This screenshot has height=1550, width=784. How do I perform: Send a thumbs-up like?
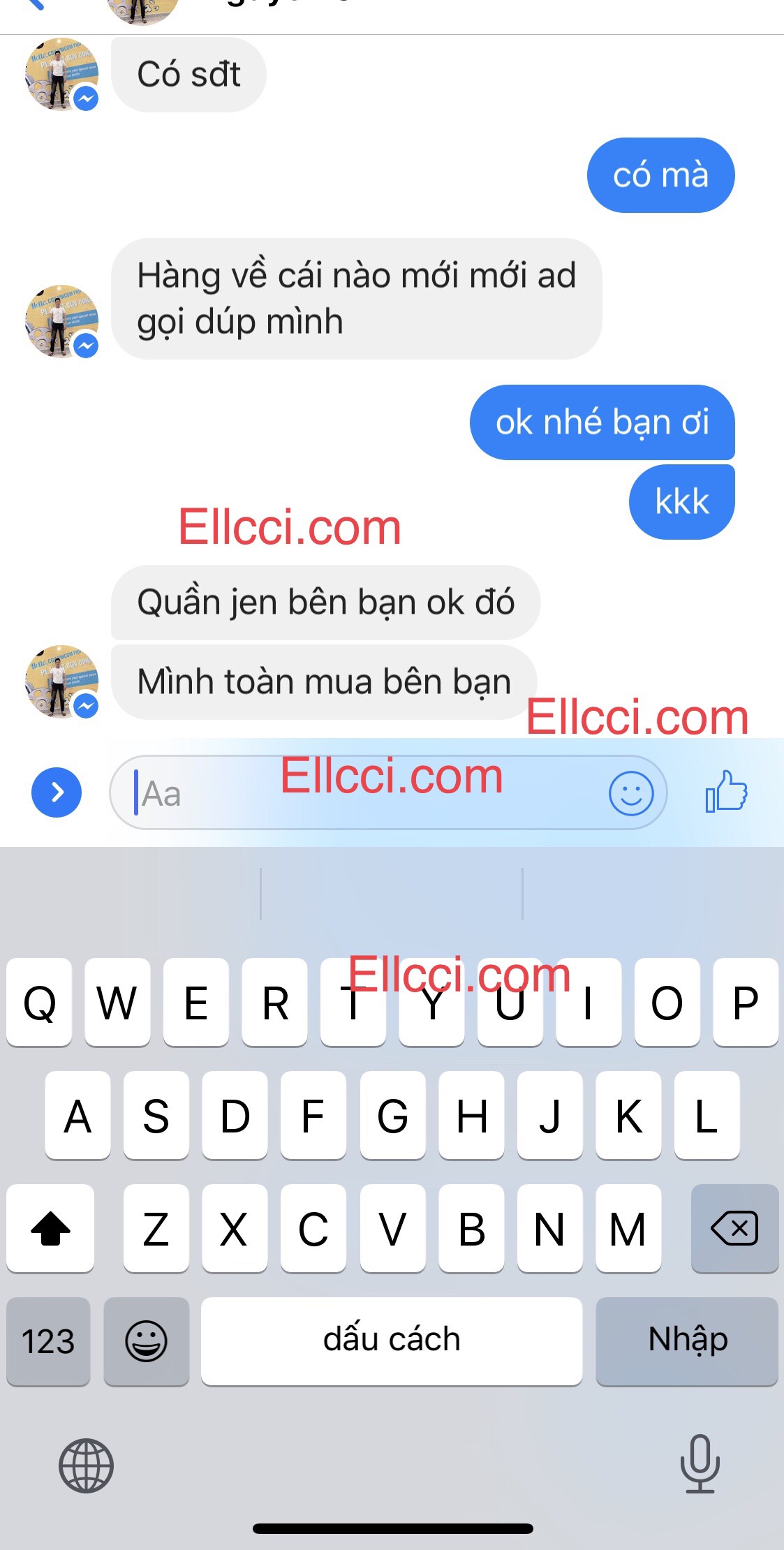[726, 792]
